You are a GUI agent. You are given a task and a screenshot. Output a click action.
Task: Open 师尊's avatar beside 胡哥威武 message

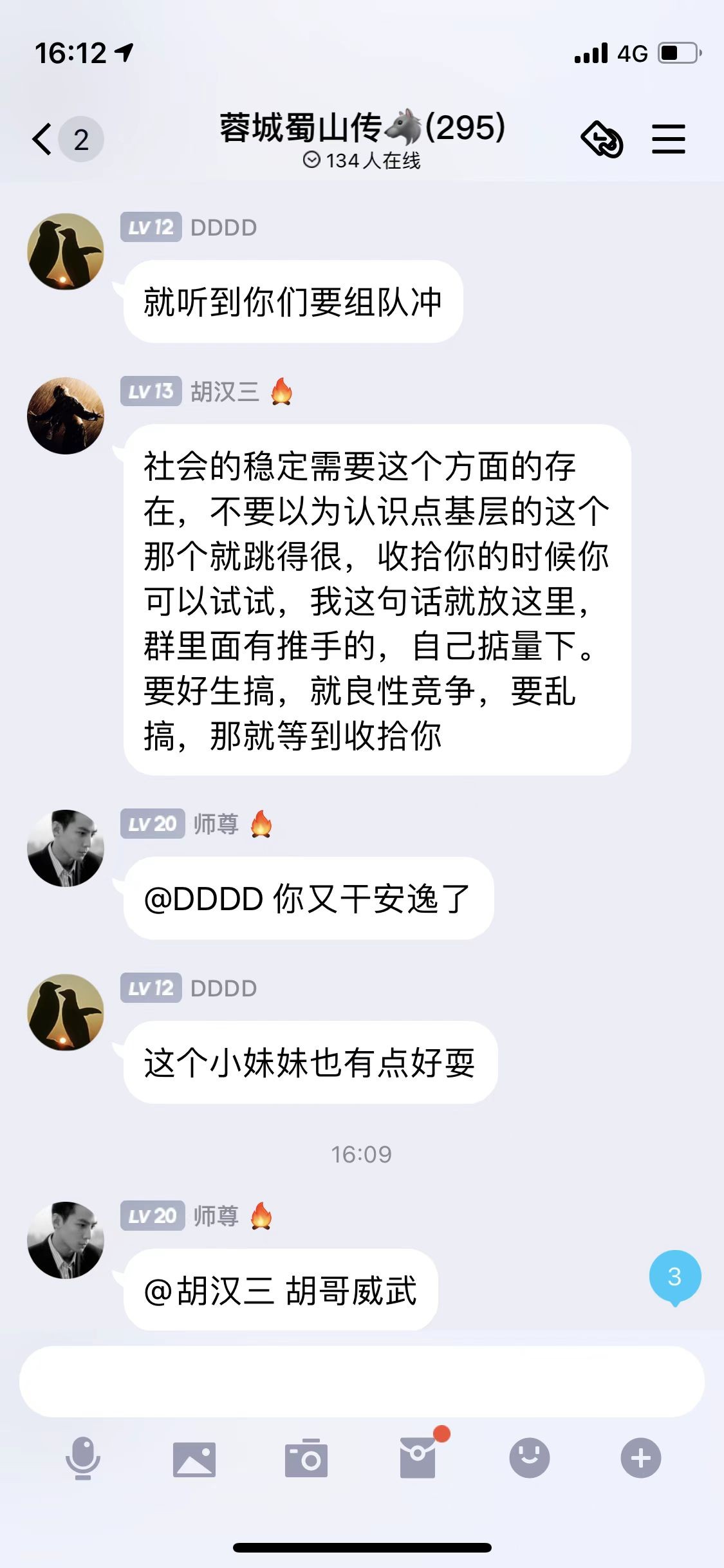pos(66,1240)
